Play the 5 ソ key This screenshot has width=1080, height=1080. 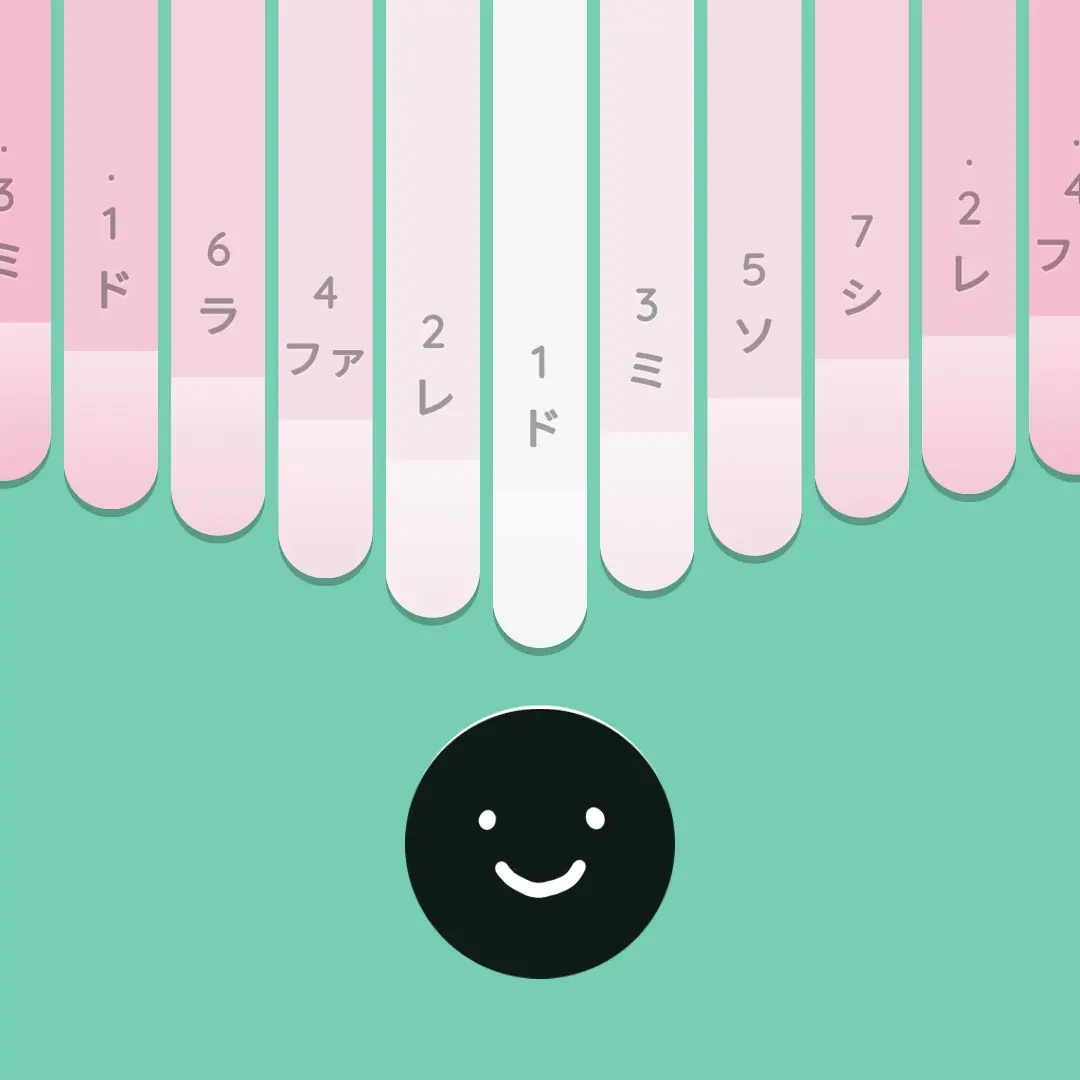[x=754, y=305]
